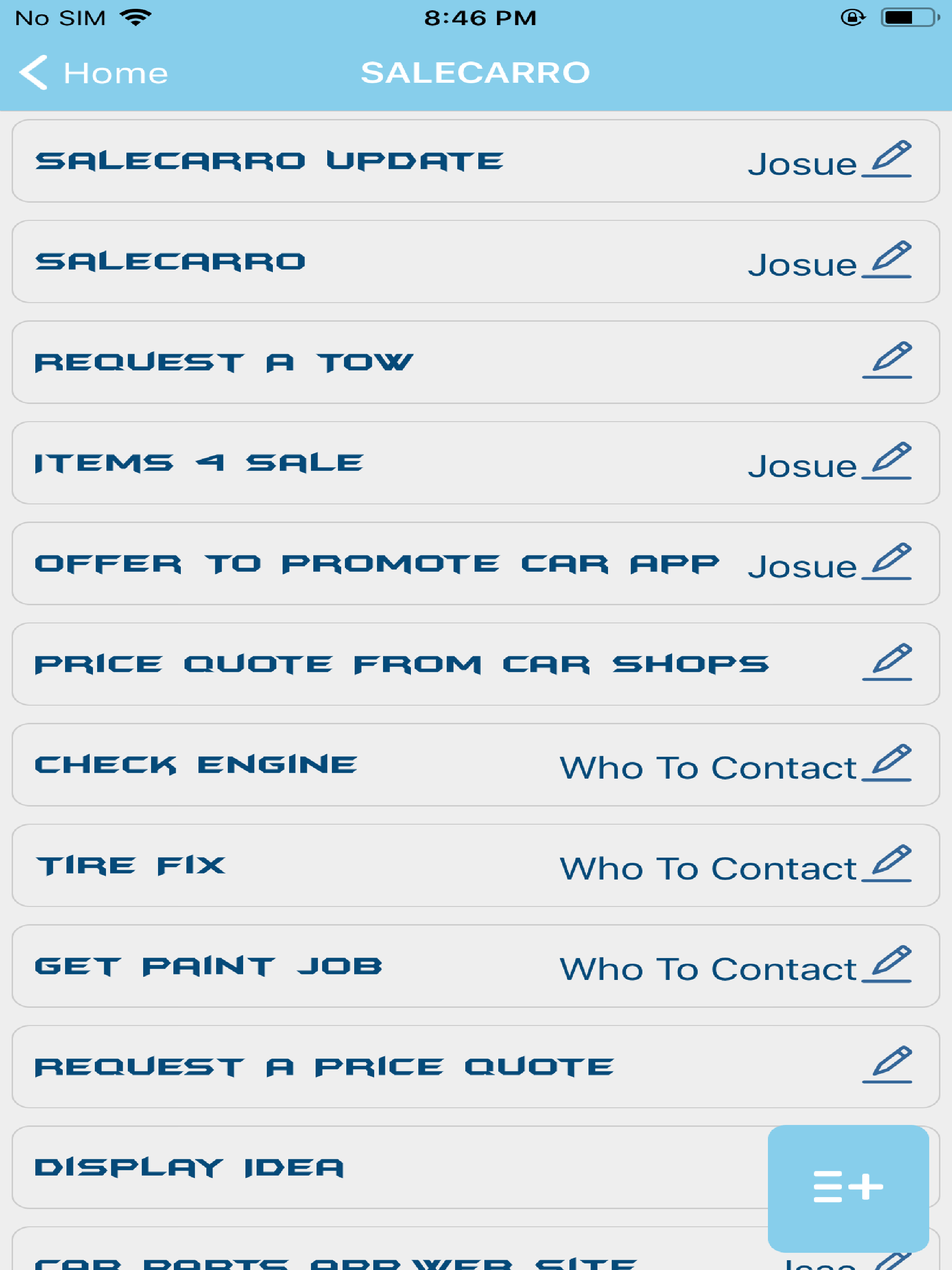Open Request a Tow

(224, 362)
